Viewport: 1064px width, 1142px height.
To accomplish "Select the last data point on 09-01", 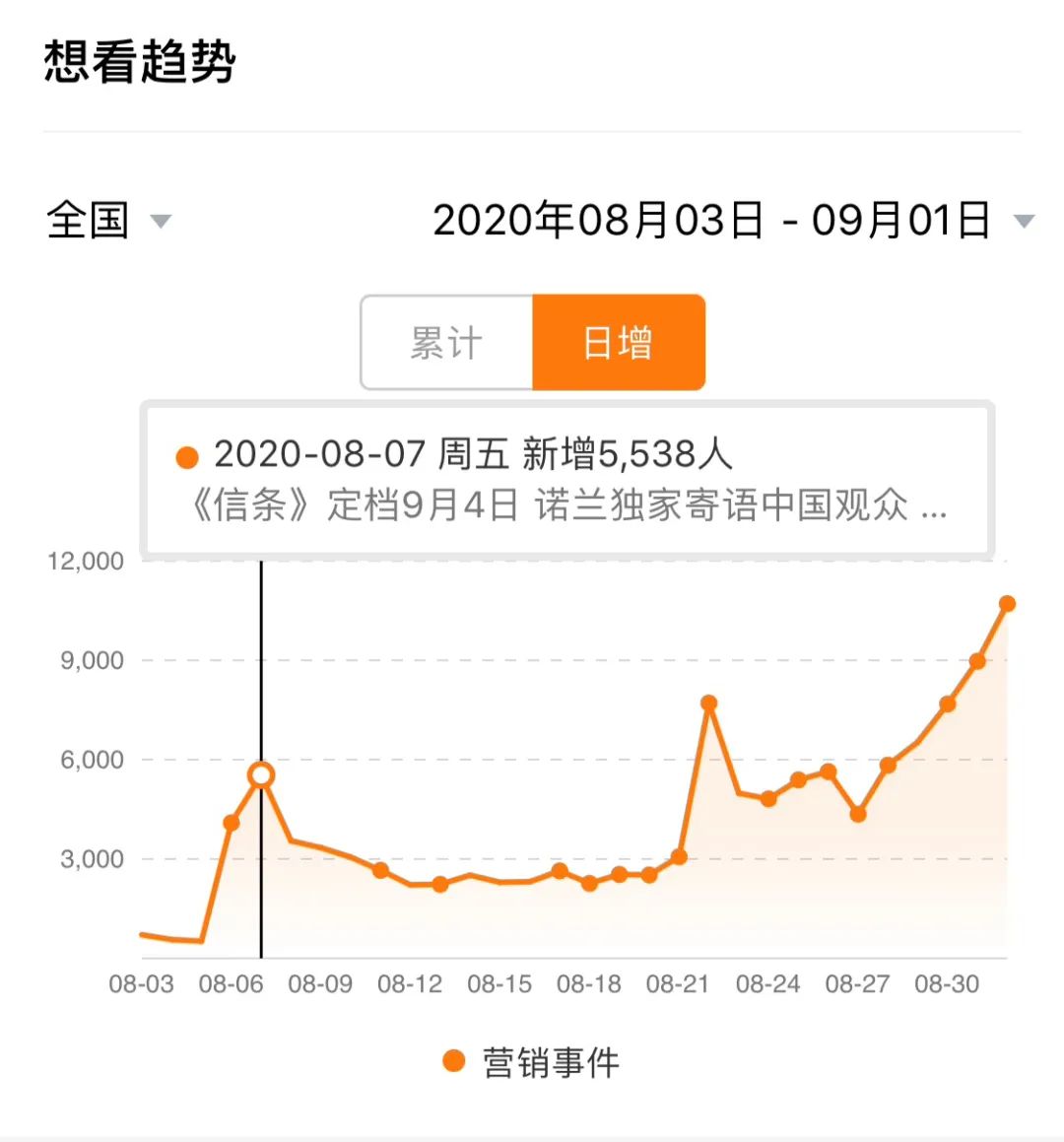I will pyautogui.click(x=1007, y=604).
